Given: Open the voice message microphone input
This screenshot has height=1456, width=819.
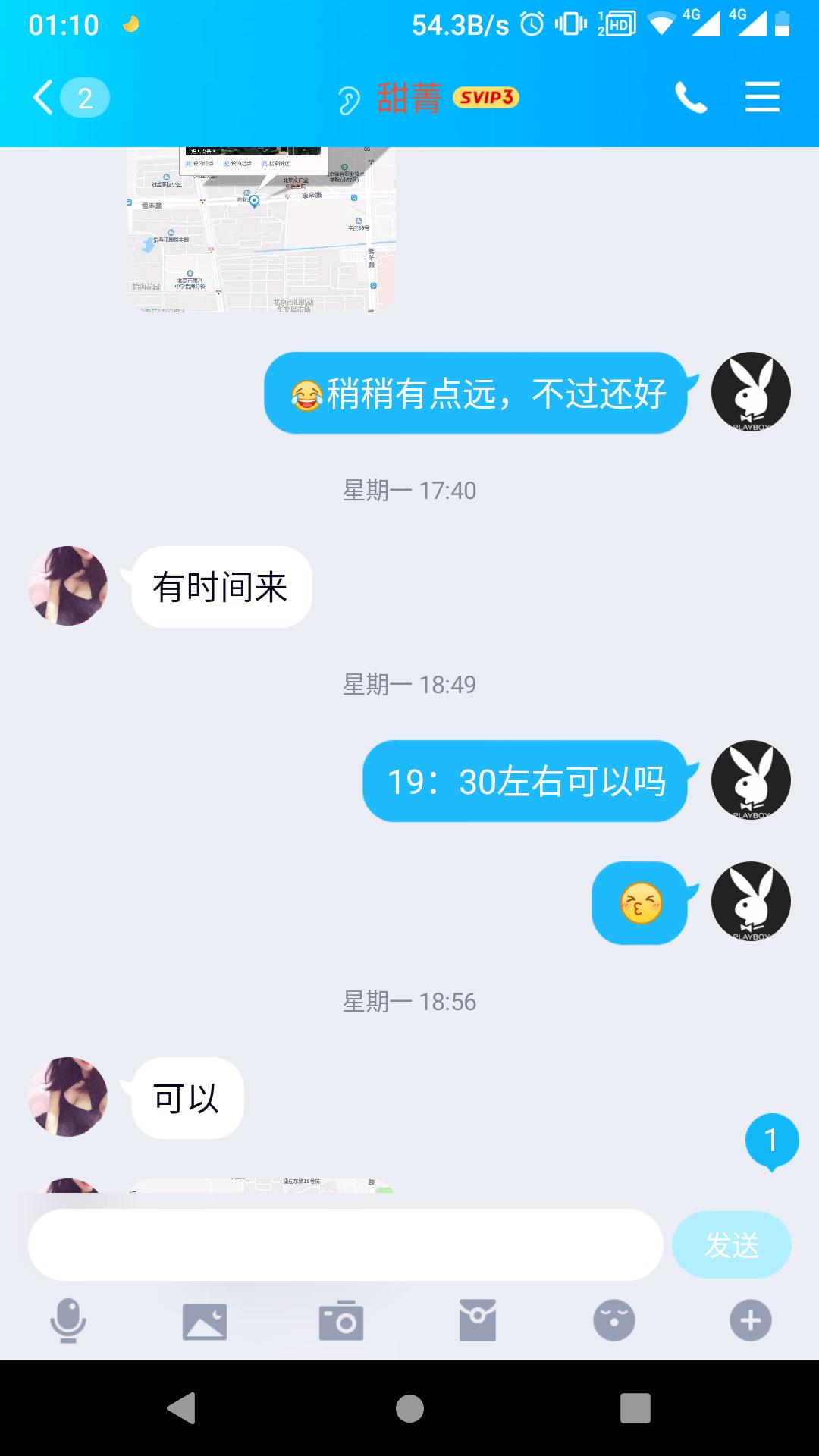Looking at the screenshot, I should 68,1322.
